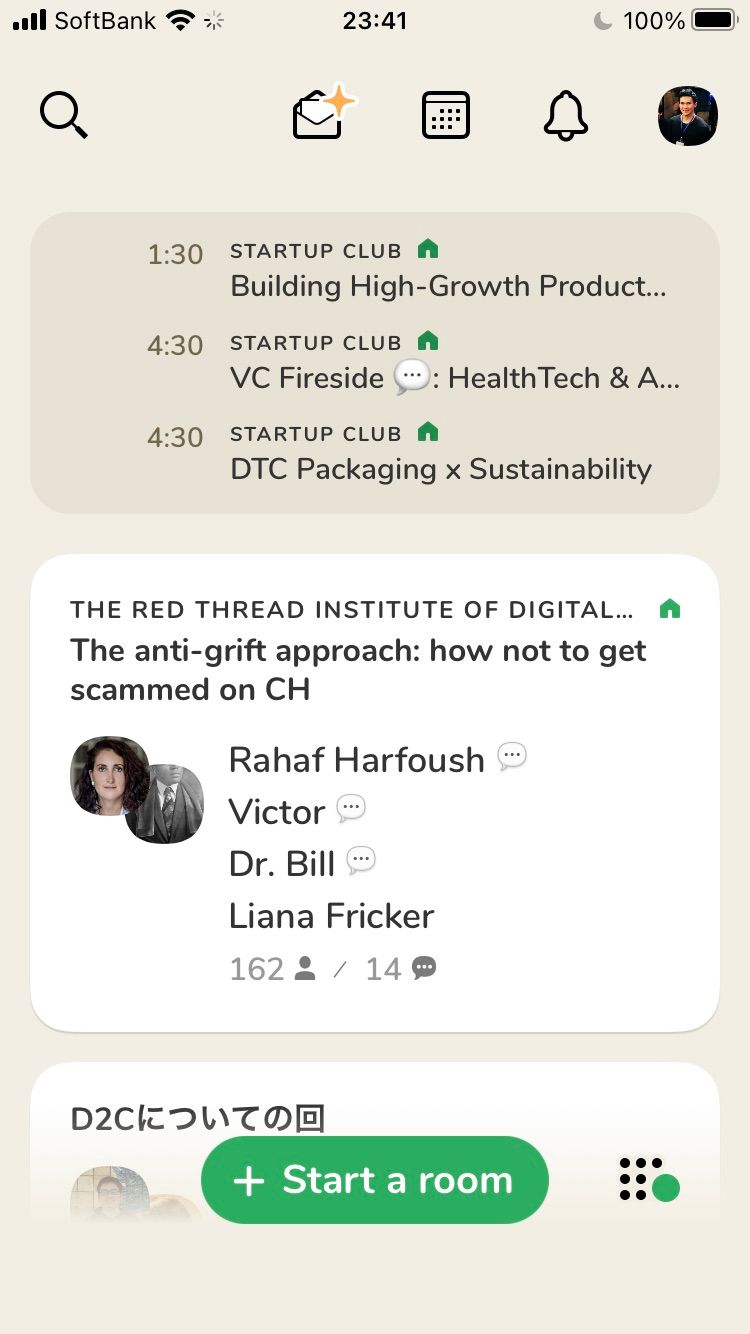The width and height of the screenshot is (750, 1334).
Task: Tap Start a room
Action: point(374,1180)
